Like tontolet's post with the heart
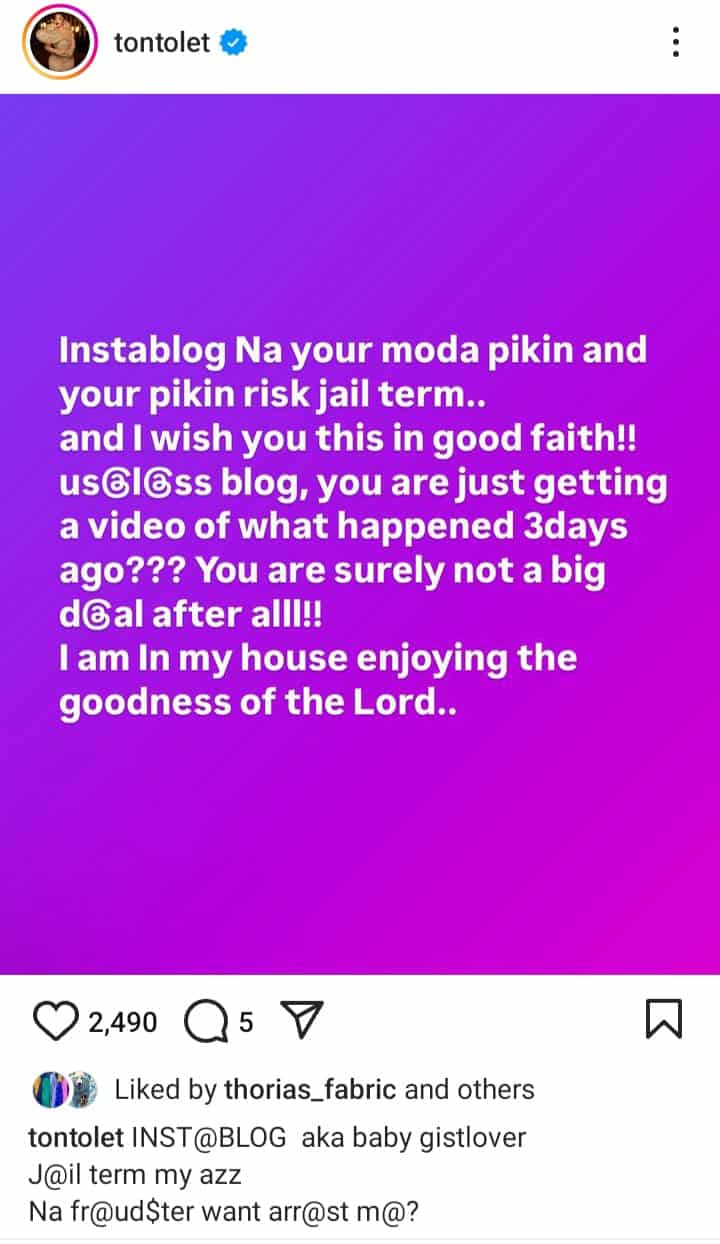This screenshot has width=720, height=1244. pos(55,1021)
